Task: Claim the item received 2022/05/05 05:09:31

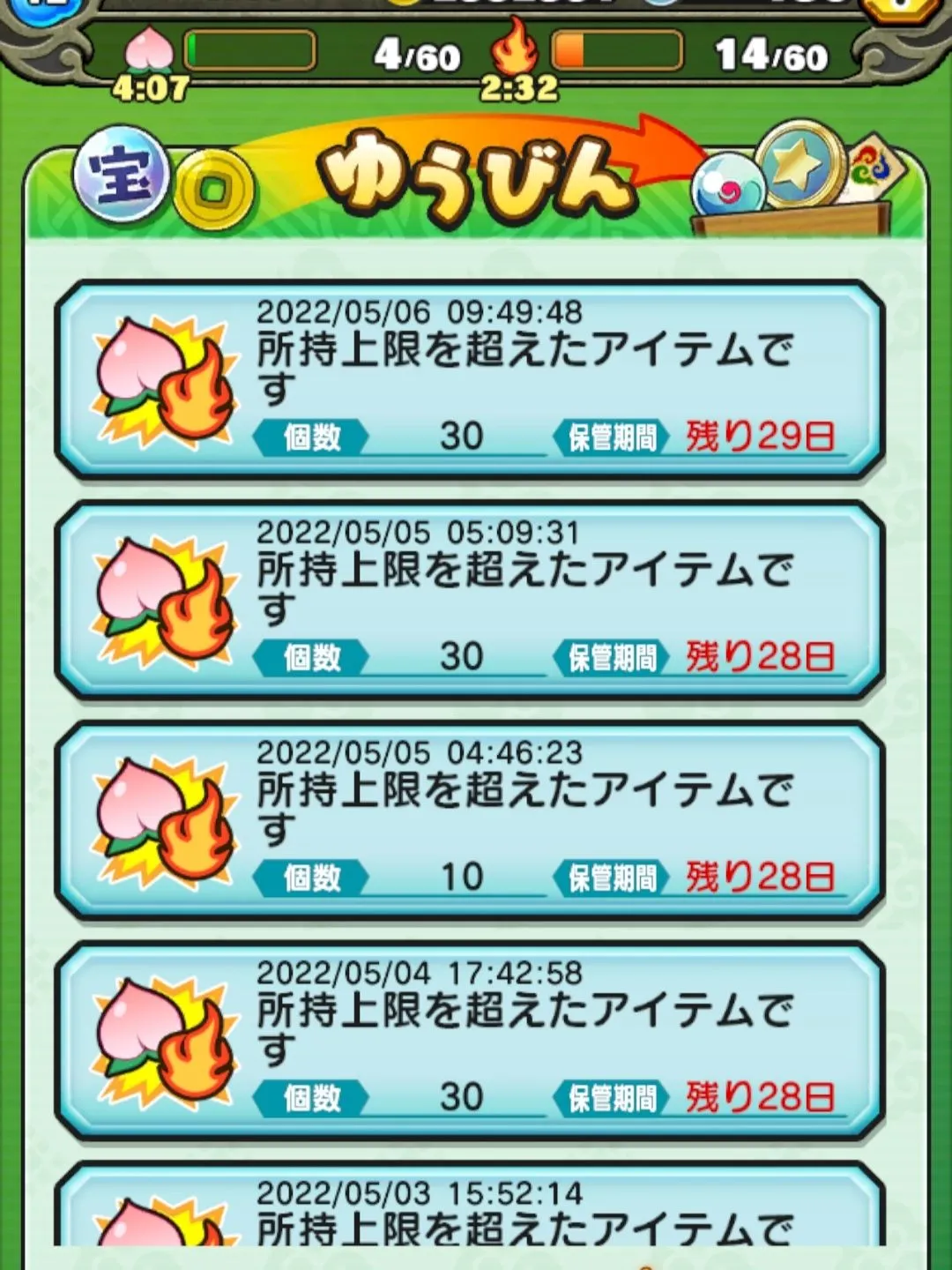Action: tap(469, 600)
